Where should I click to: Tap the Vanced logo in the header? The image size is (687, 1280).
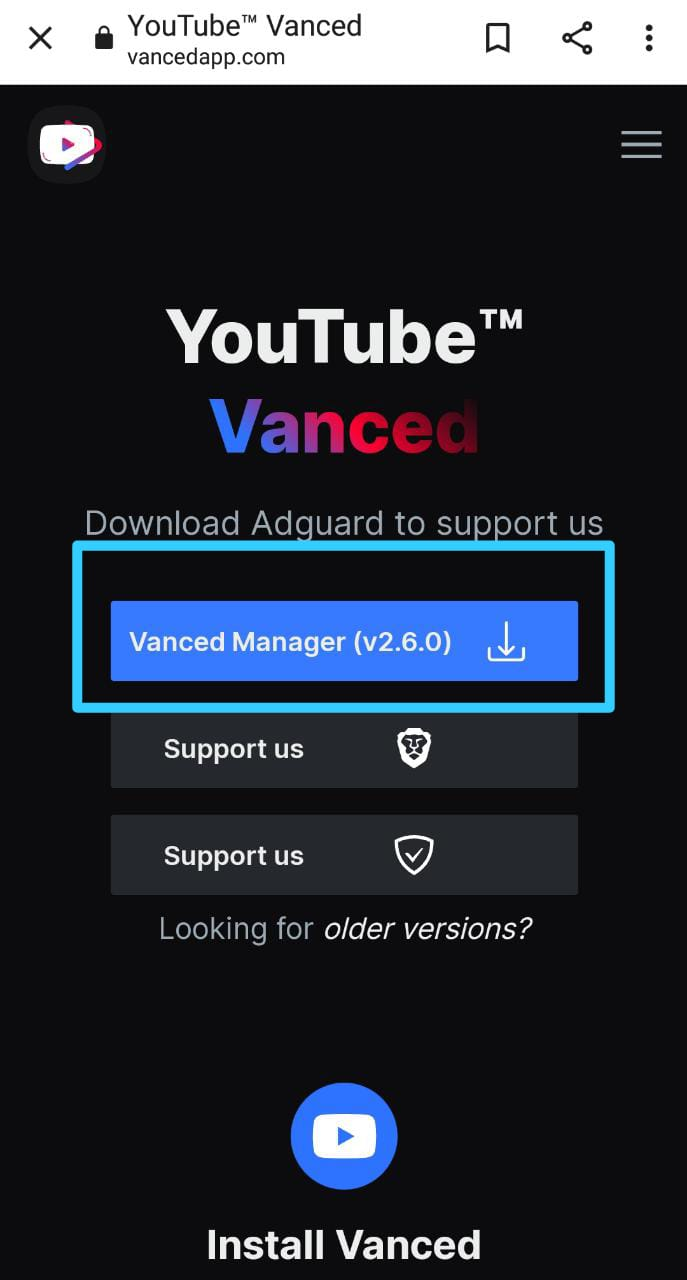[x=67, y=146]
